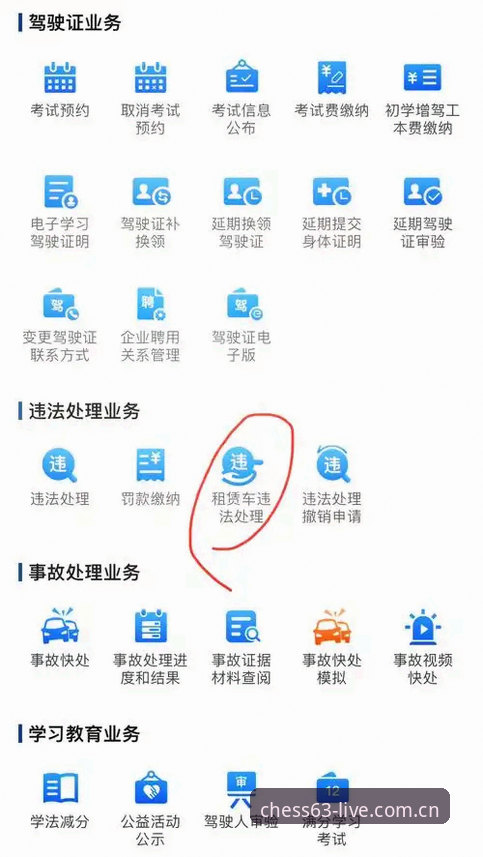Select 延期提交身体证明
This screenshot has height=857, width=483.
[332, 212]
